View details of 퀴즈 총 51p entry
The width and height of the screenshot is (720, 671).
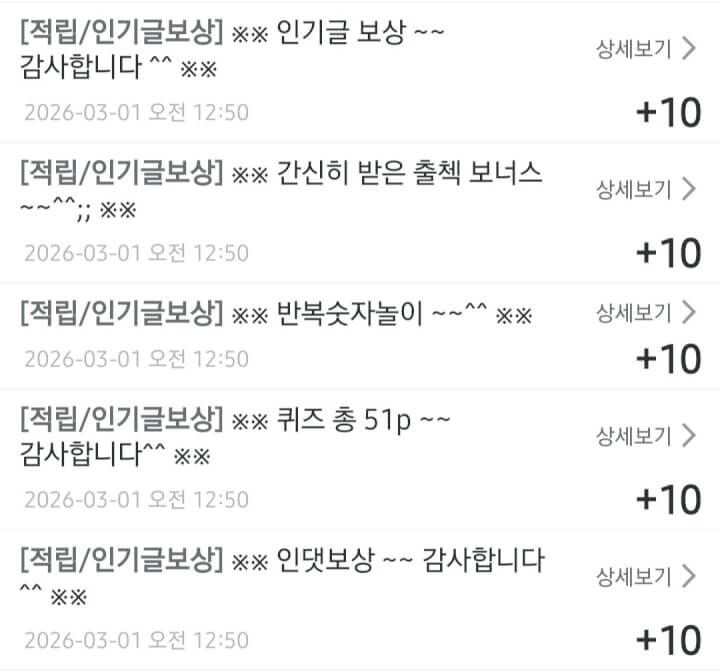(645, 435)
